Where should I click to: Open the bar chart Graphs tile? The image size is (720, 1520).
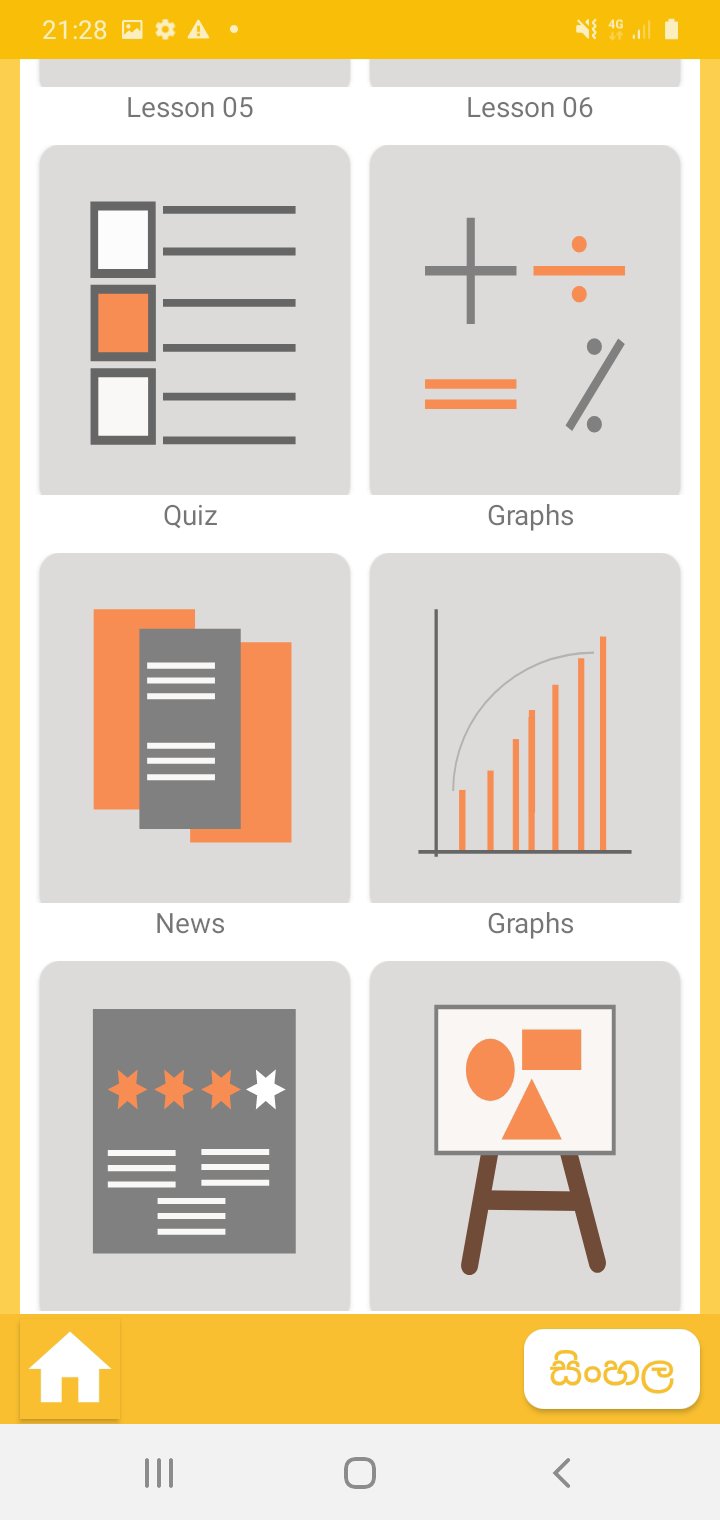525,727
